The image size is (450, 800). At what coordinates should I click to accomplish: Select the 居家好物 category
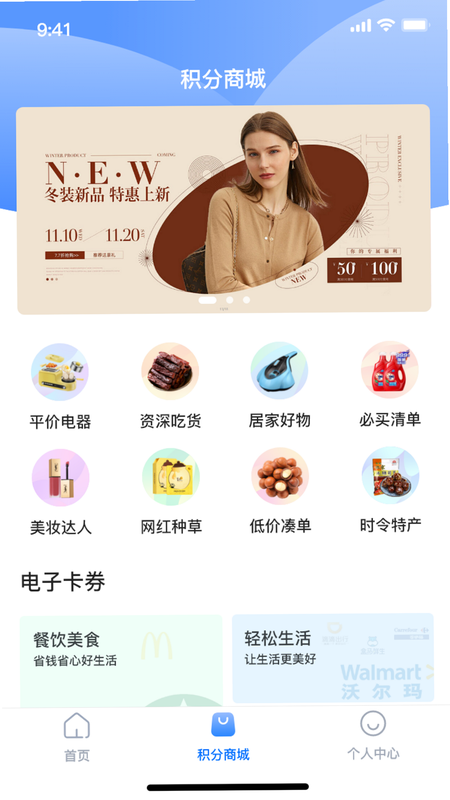(280, 385)
